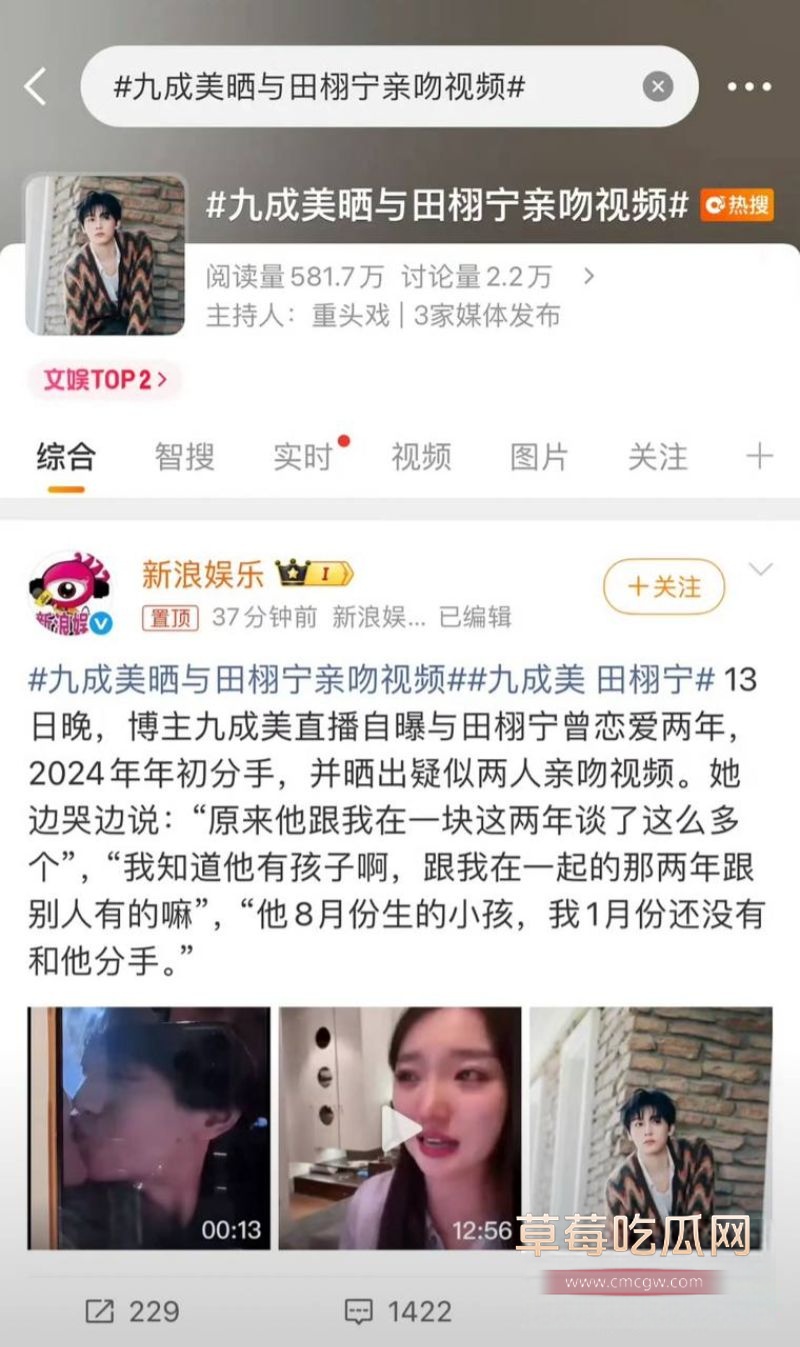Image resolution: width=800 pixels, height=1347 pixels.
Task: Play the livestream clip using the play icon
Action: click(401, 1127)
